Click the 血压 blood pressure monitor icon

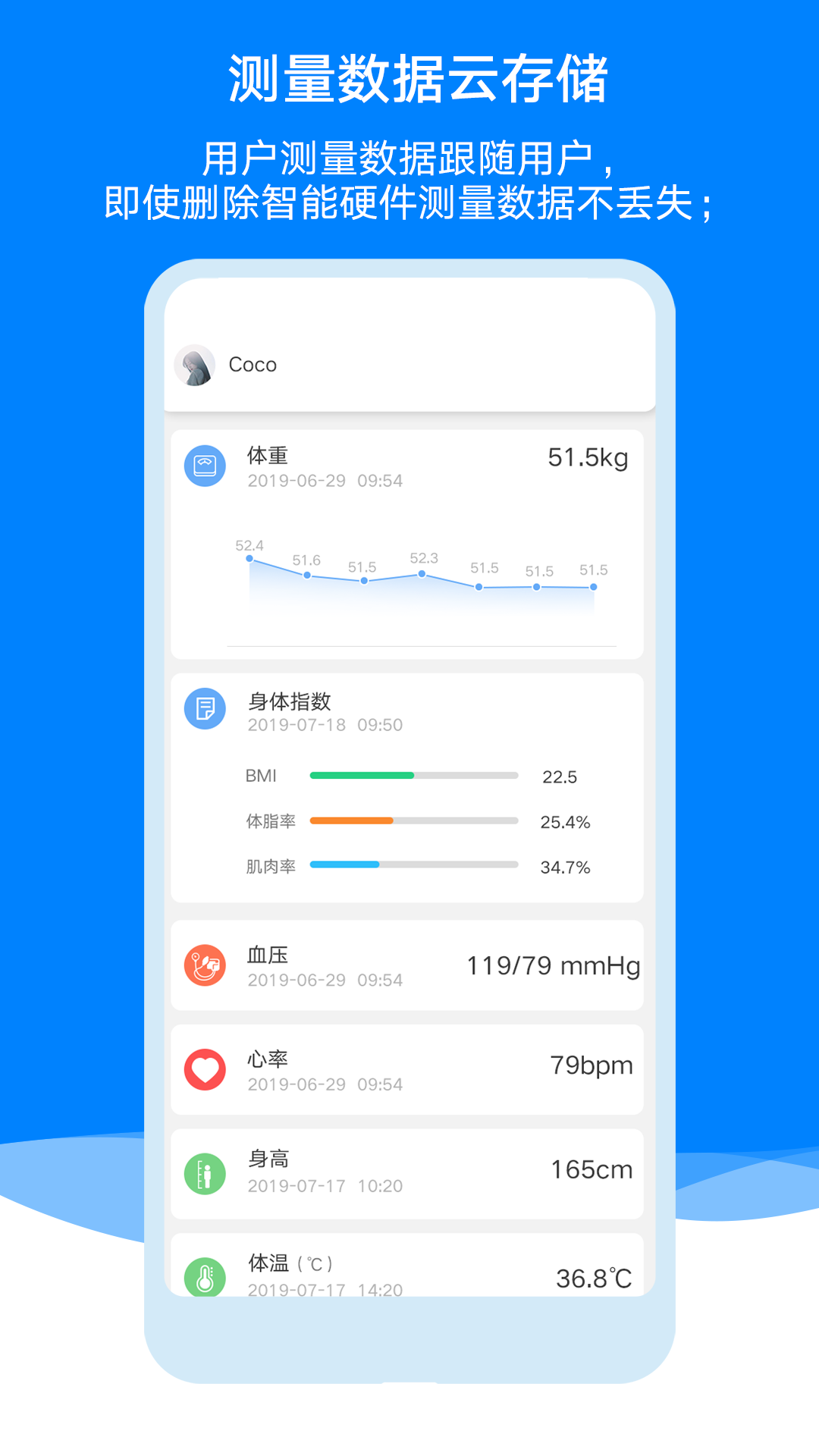coord(203,964)
